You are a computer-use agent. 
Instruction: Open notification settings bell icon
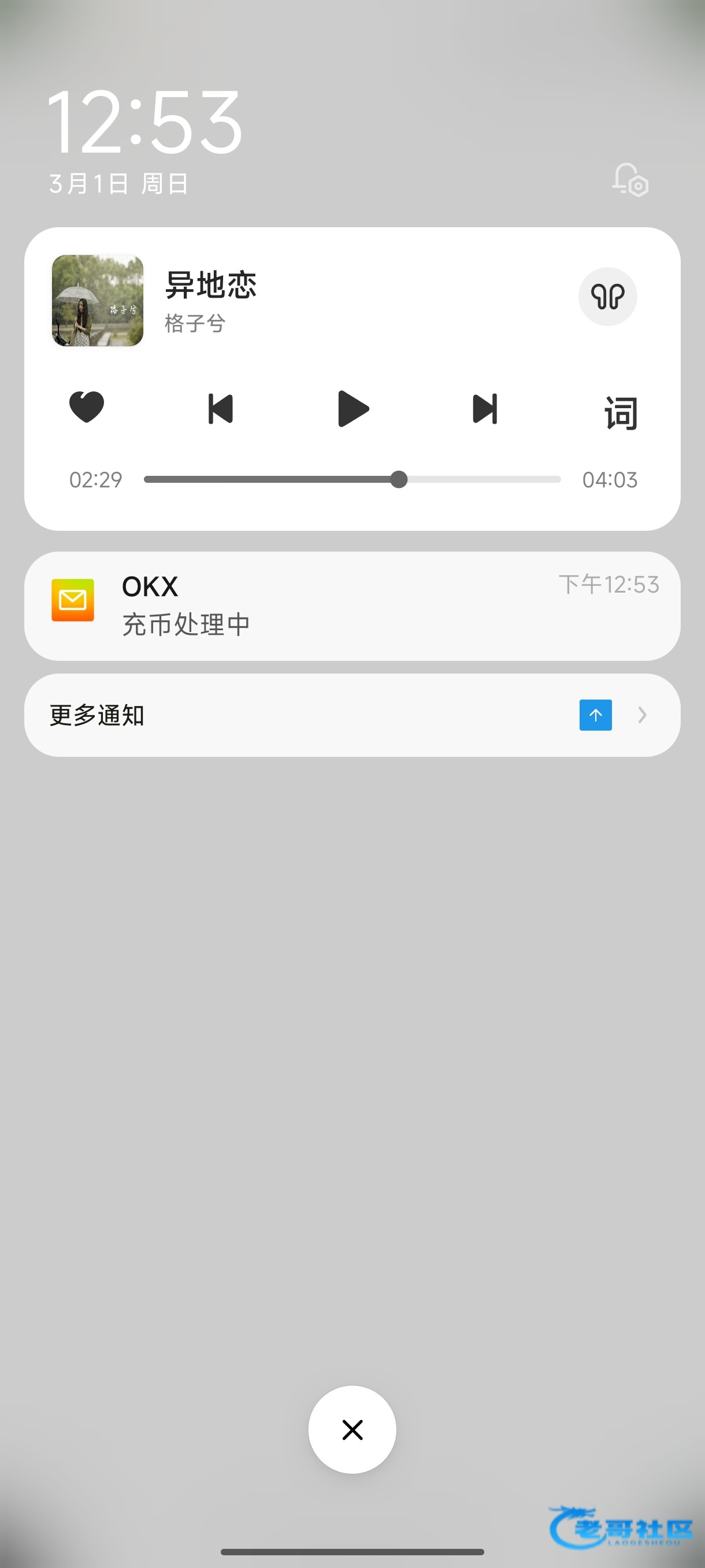pos(629,180)
